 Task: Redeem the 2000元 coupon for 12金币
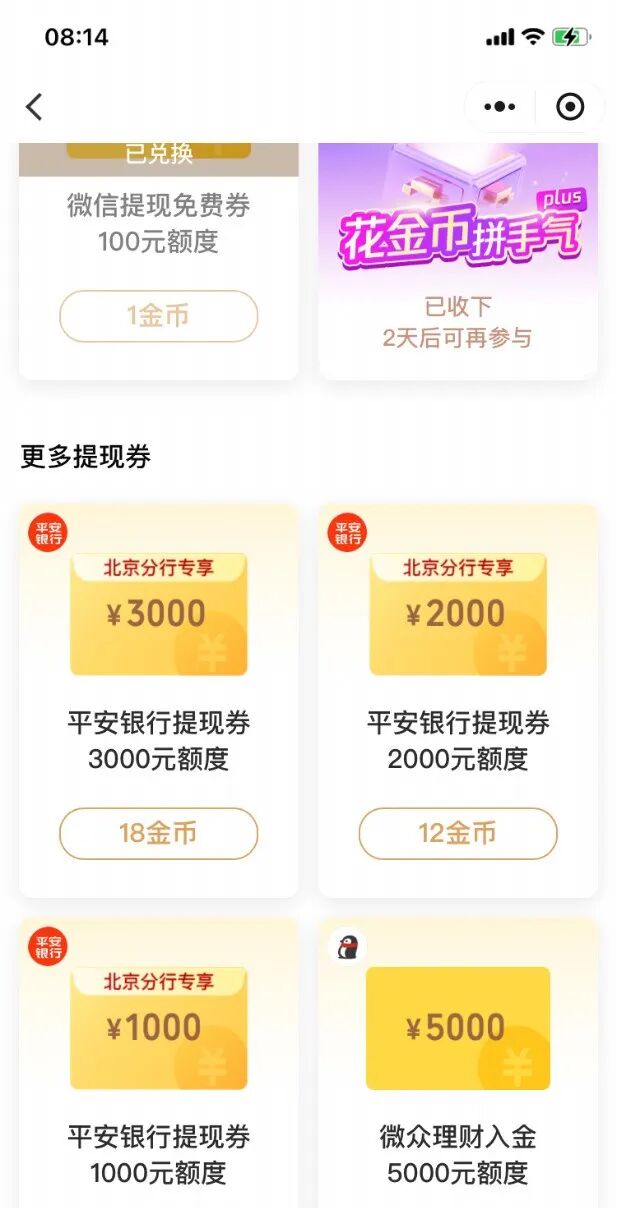coord(458,833)
